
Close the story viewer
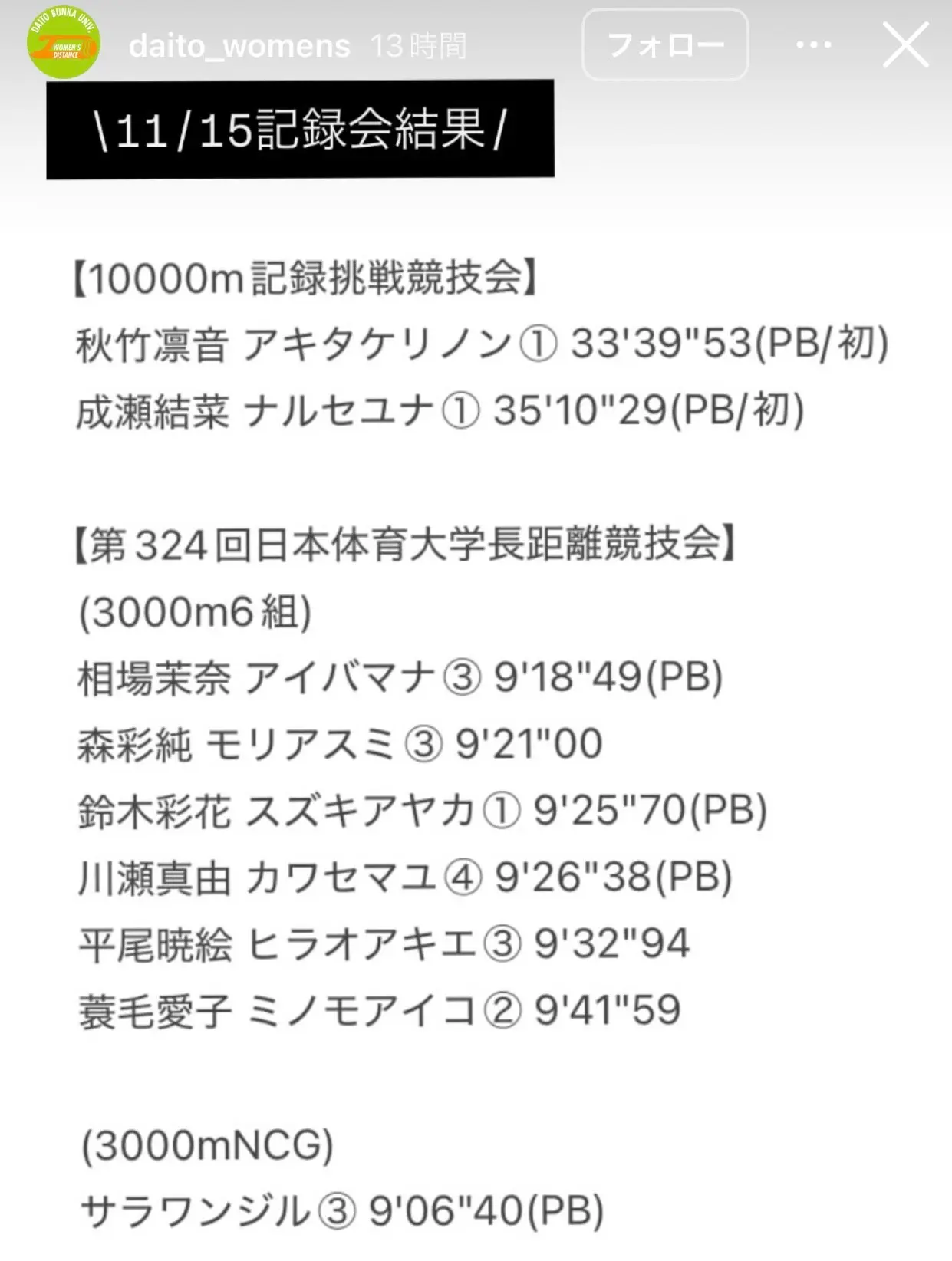coord(905,44)
